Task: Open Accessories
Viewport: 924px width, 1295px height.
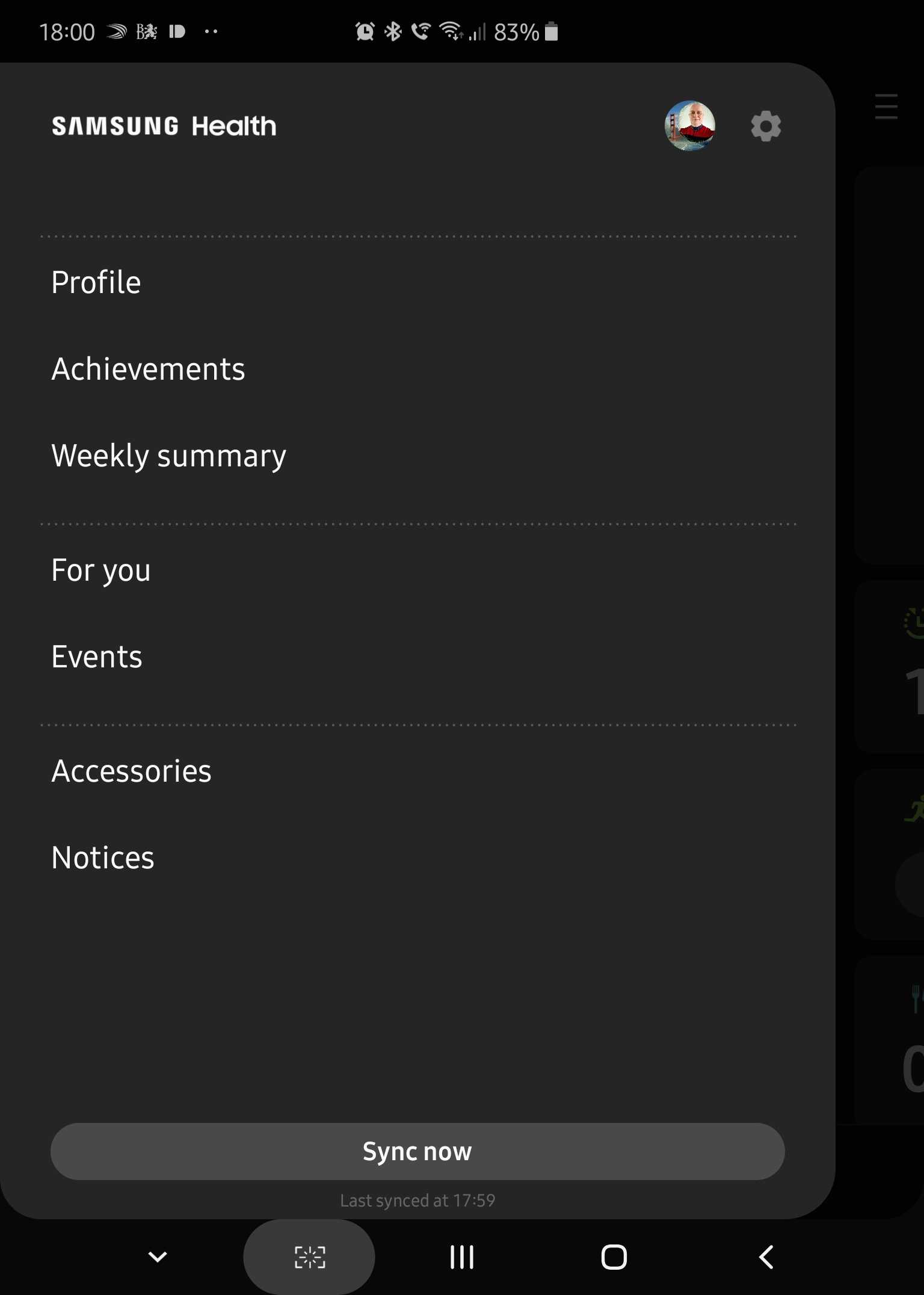Action: coord(131,771)
